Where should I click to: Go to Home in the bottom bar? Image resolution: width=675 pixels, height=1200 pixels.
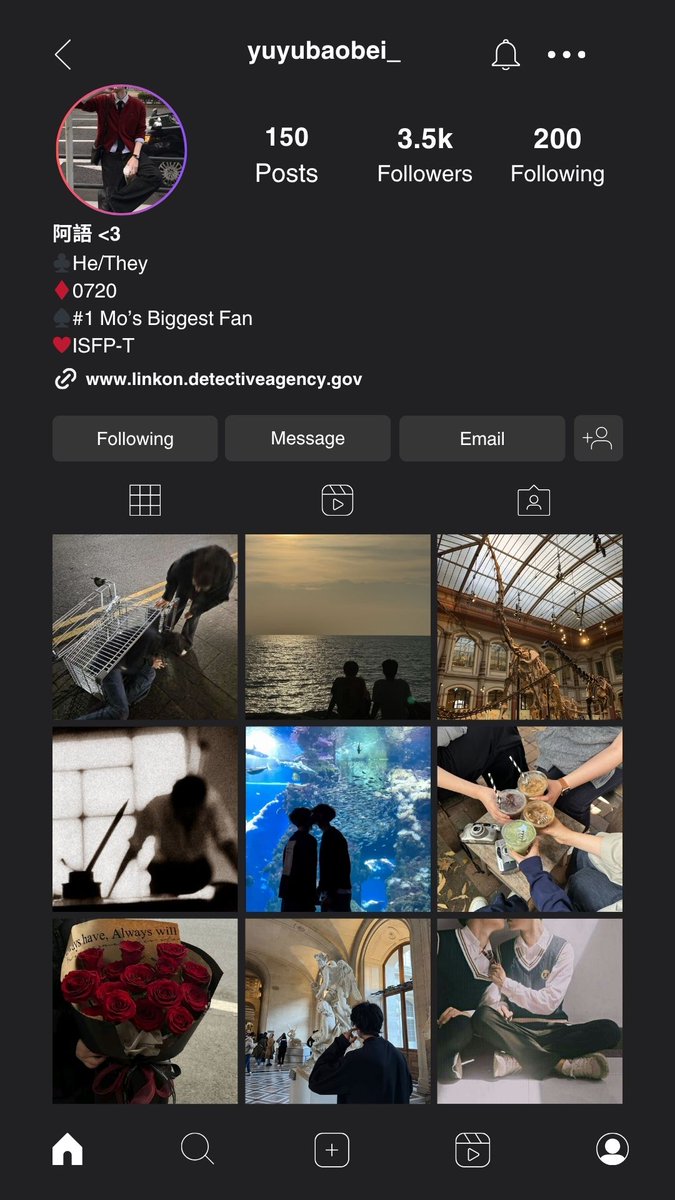(x=67, y=1150)
